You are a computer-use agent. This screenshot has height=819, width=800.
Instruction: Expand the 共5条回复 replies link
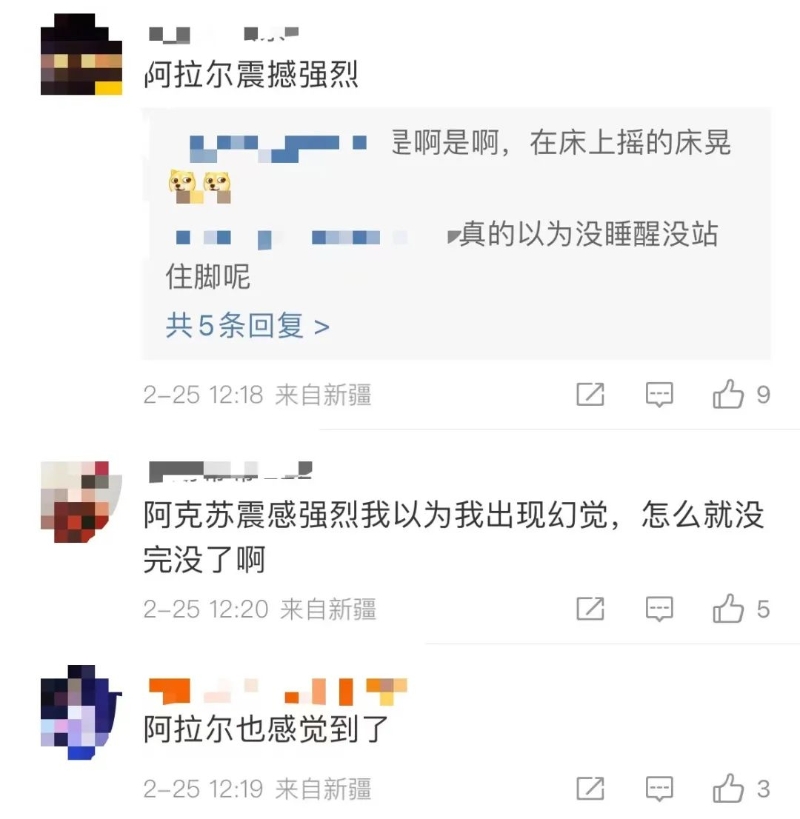pyautogui.click(x=247, y=326)
